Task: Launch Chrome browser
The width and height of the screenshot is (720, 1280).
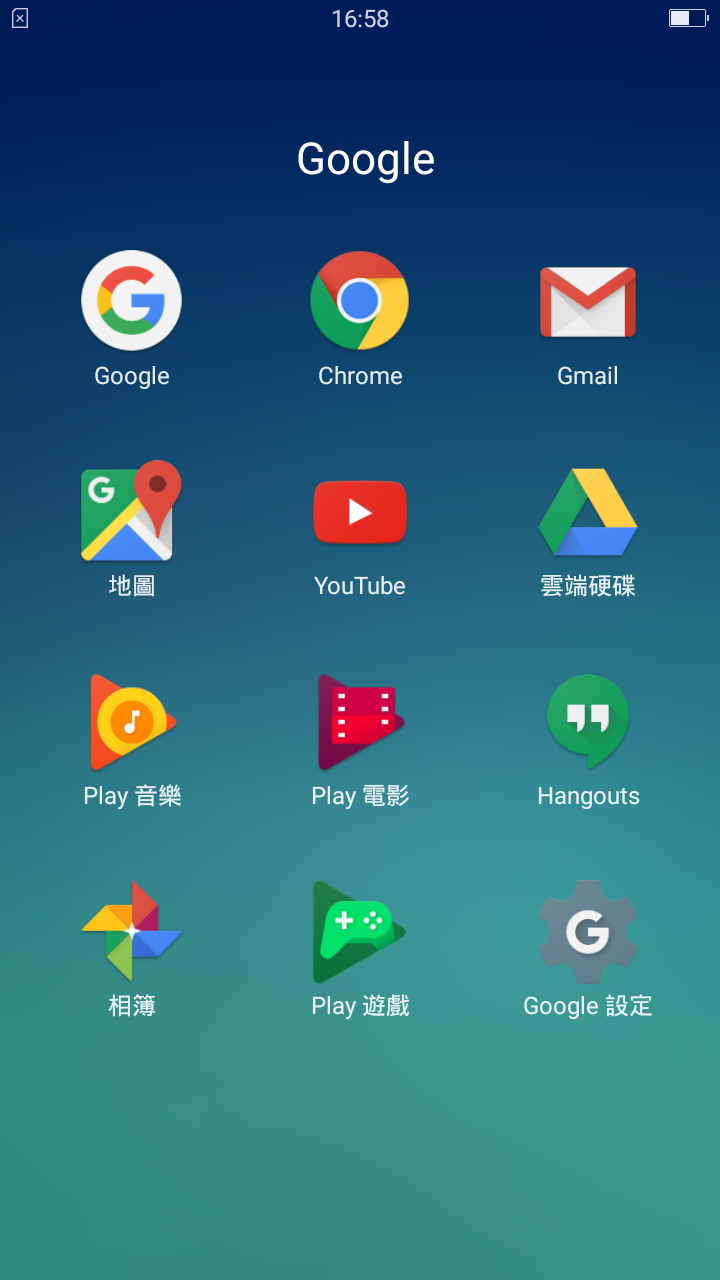Action: coord(360,301)
